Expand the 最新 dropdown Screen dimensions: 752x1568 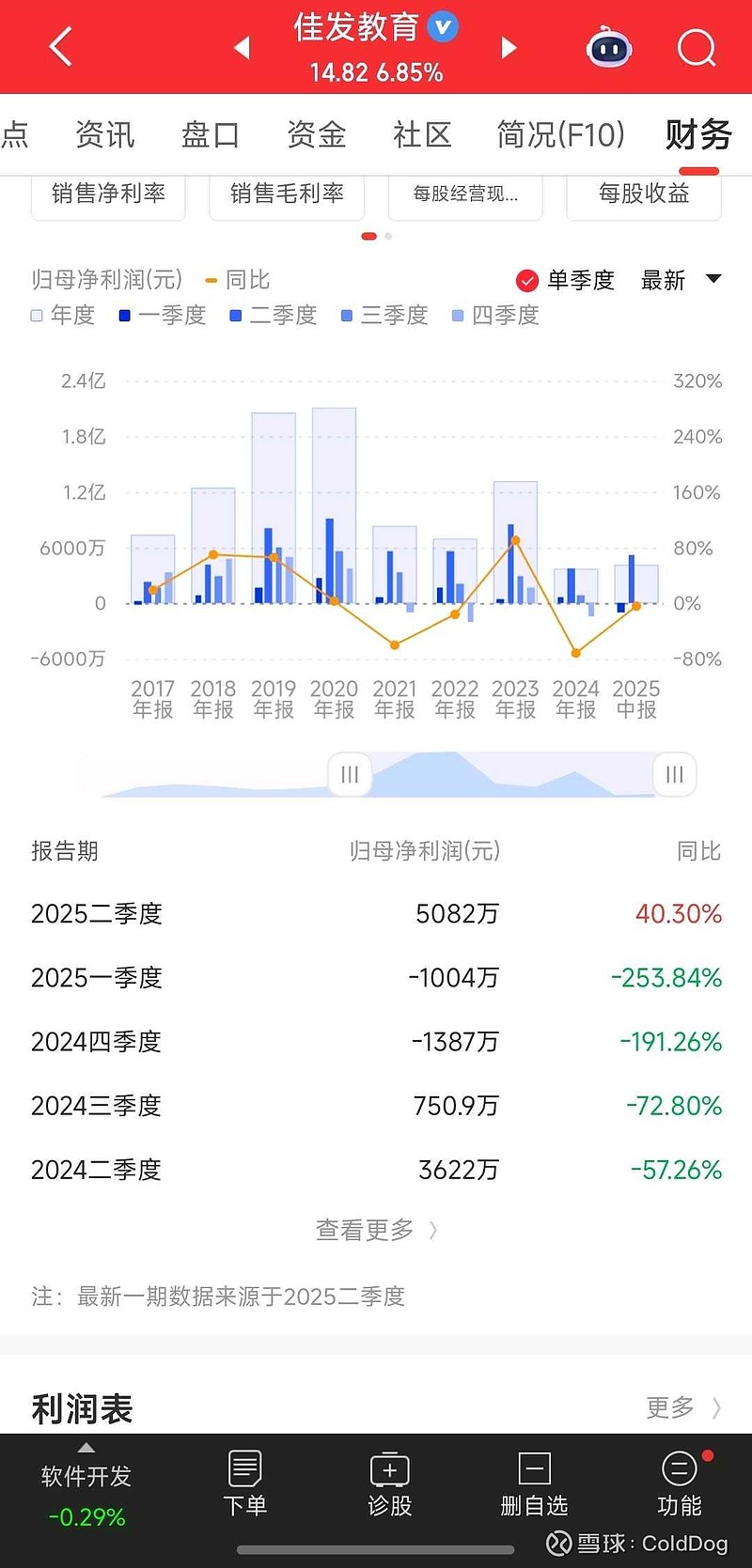click(680, 280)
